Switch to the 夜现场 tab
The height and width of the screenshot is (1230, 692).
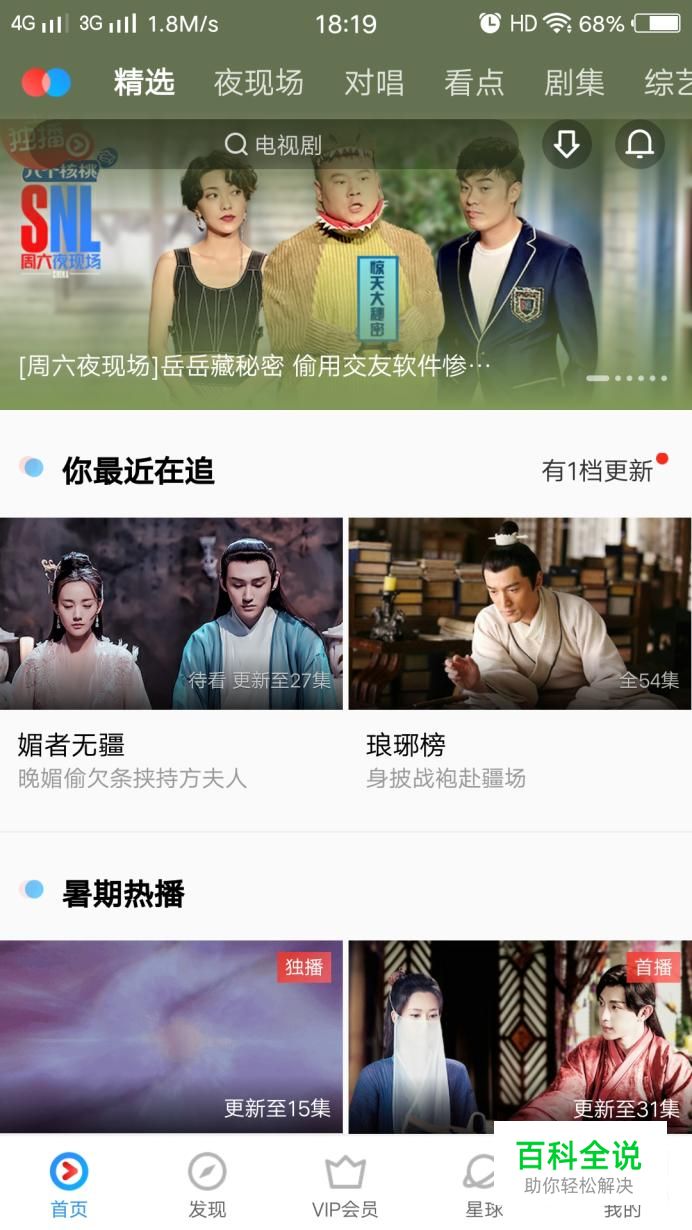[x=258, y=83]
